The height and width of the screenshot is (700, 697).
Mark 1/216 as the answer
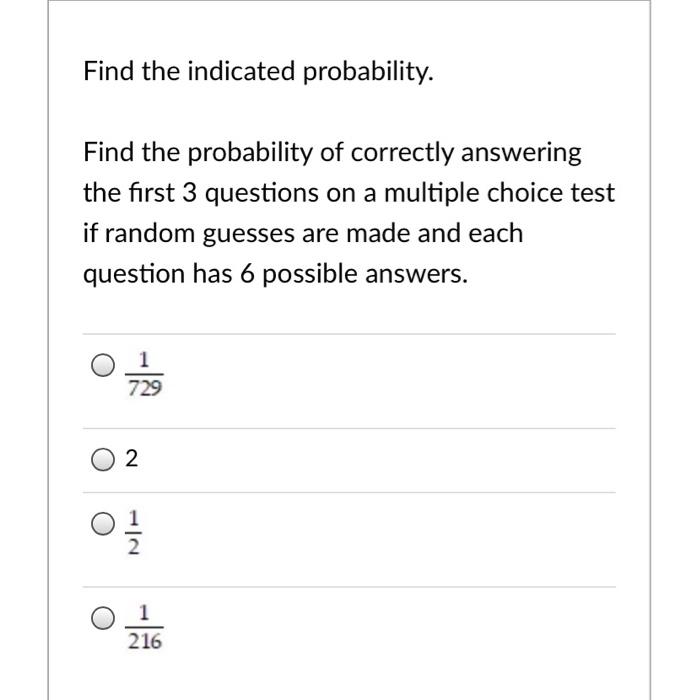click(103, 618)
